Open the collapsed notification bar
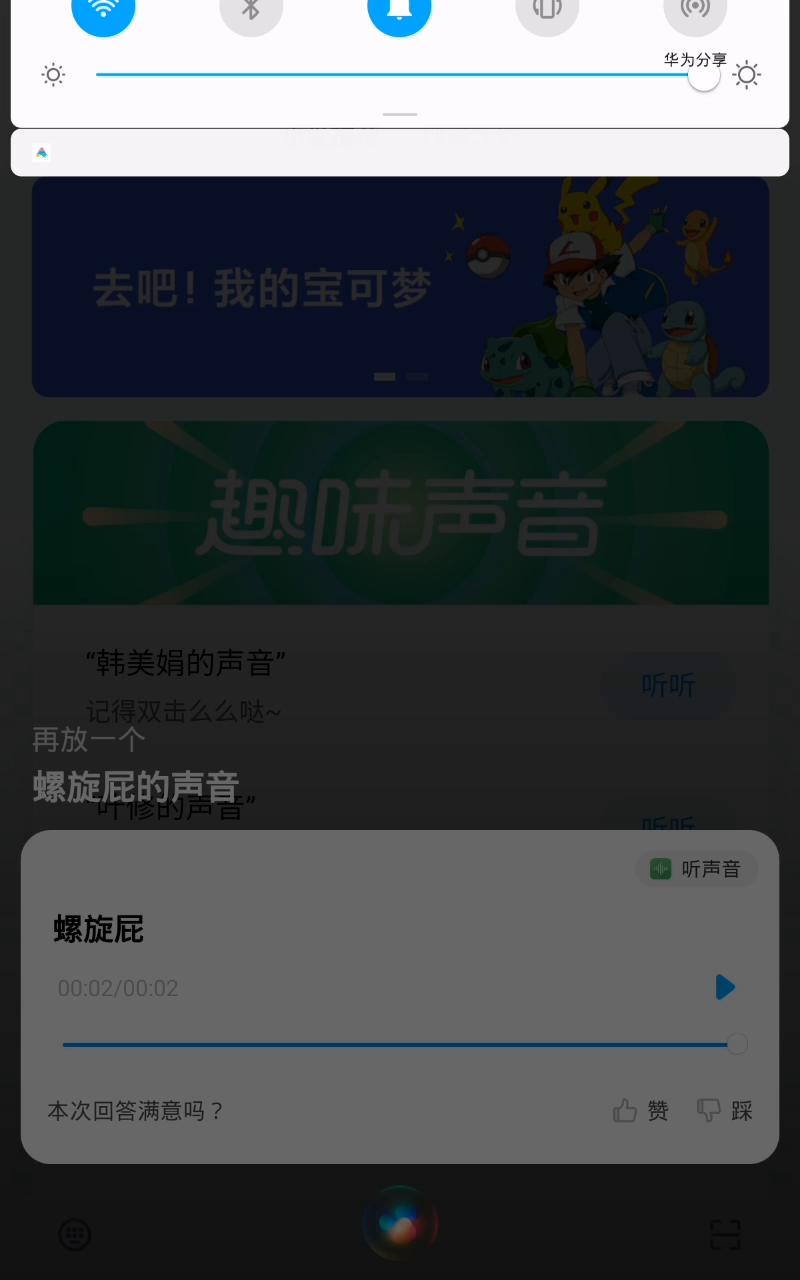This screenshot has width=800, height=1280. 400,153
